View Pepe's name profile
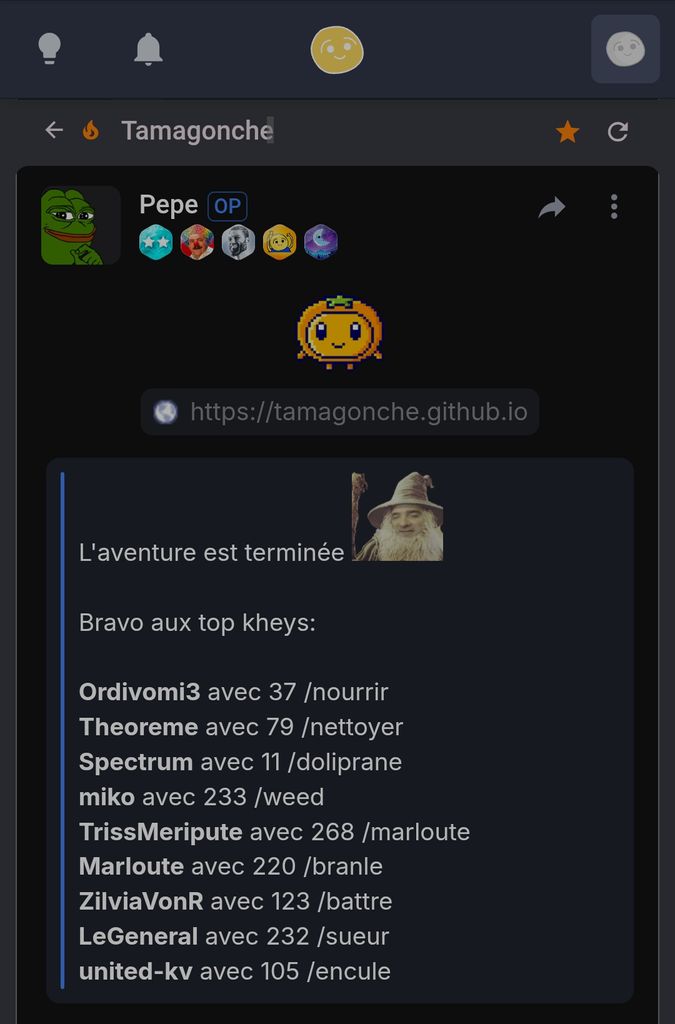Screen dimensions: 675x1024 click(x=168, y=205)
